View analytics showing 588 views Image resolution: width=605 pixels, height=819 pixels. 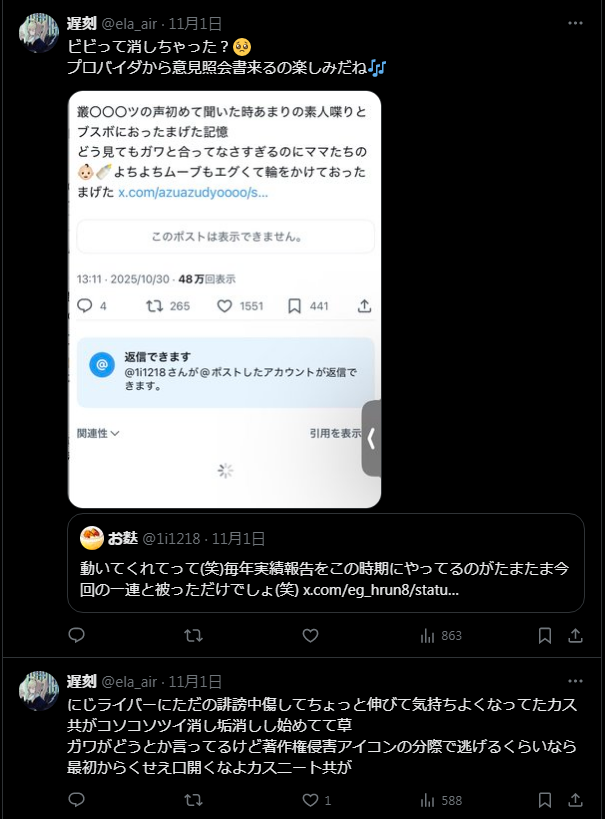440,799
